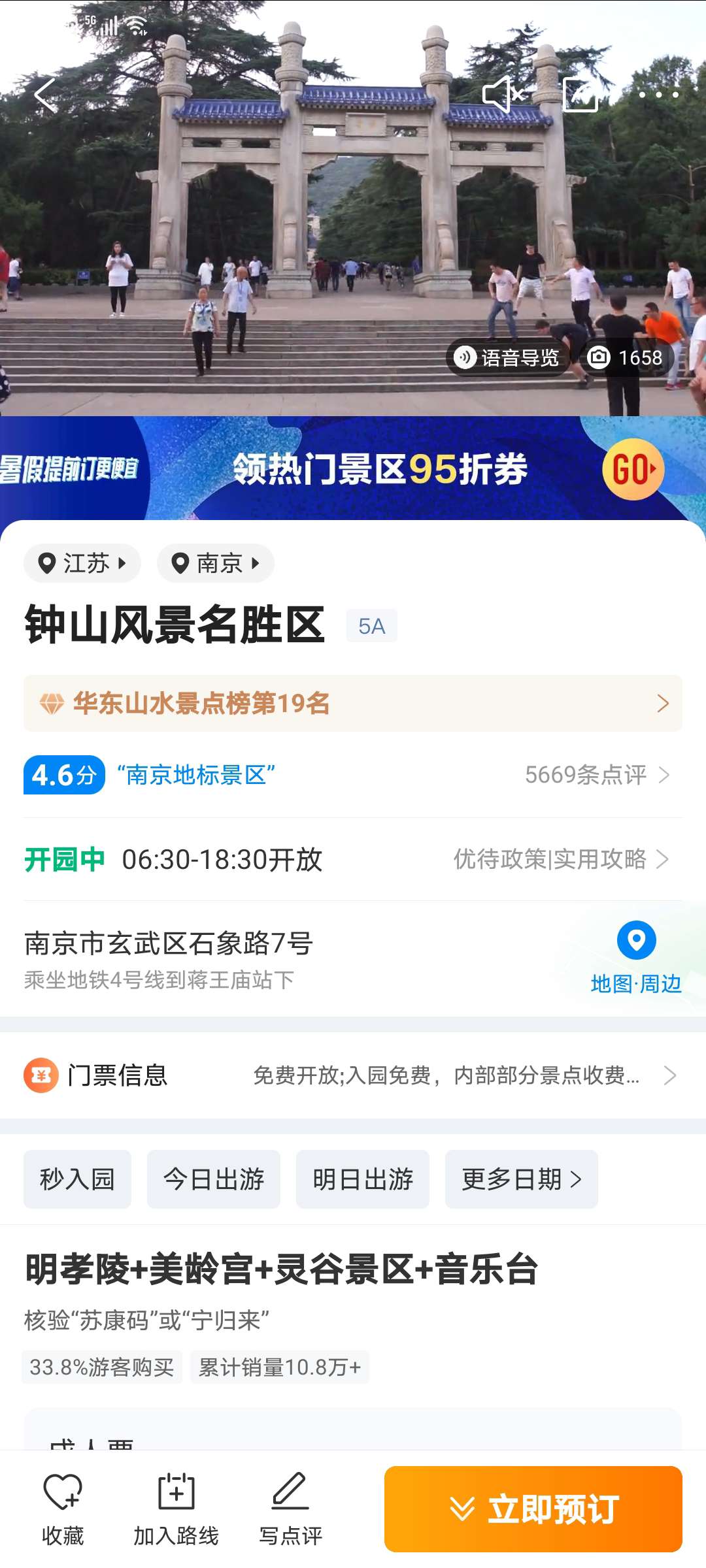Open the 华东山水景点榜第19名 ranking
706x1568 pixels.
click(353, 704)
